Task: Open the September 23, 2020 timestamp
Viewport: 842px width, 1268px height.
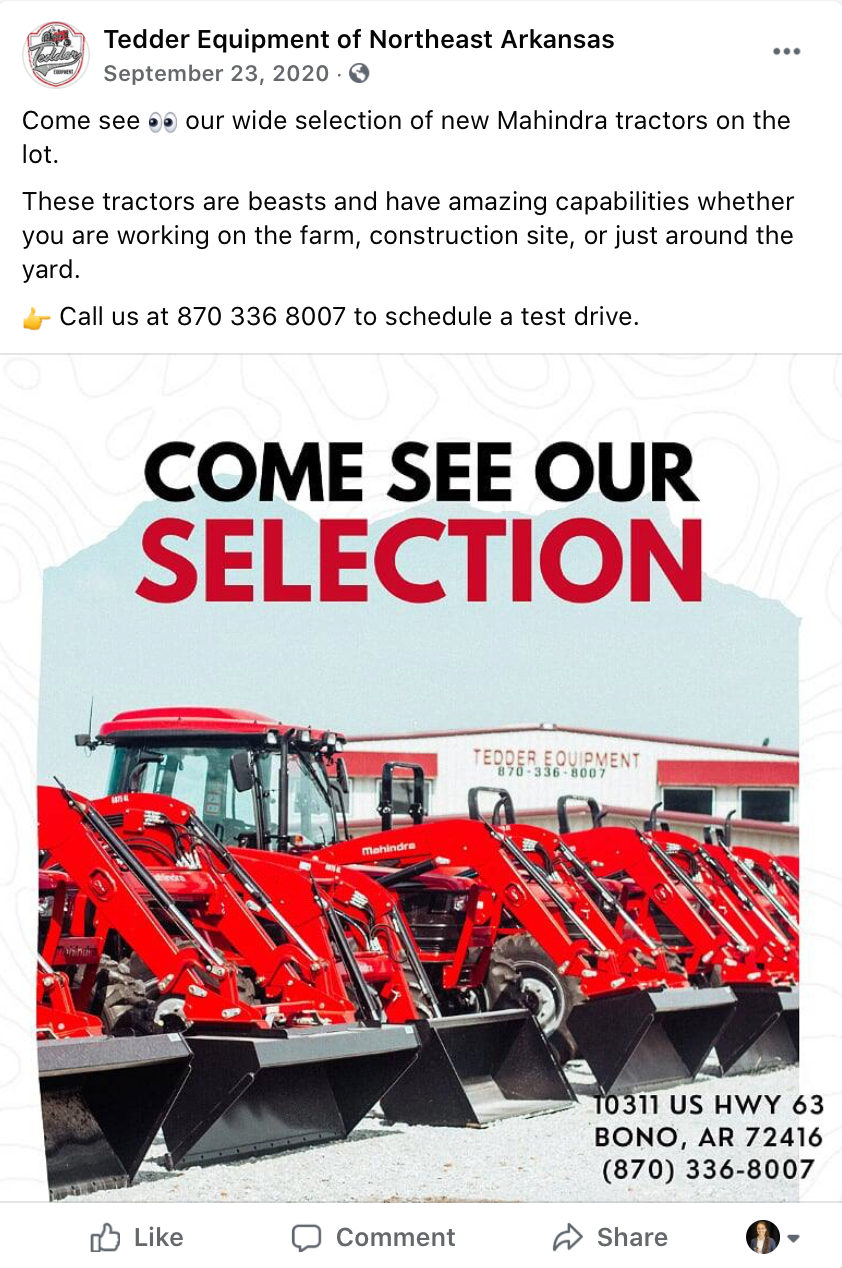Action: (x=216, y=73)
